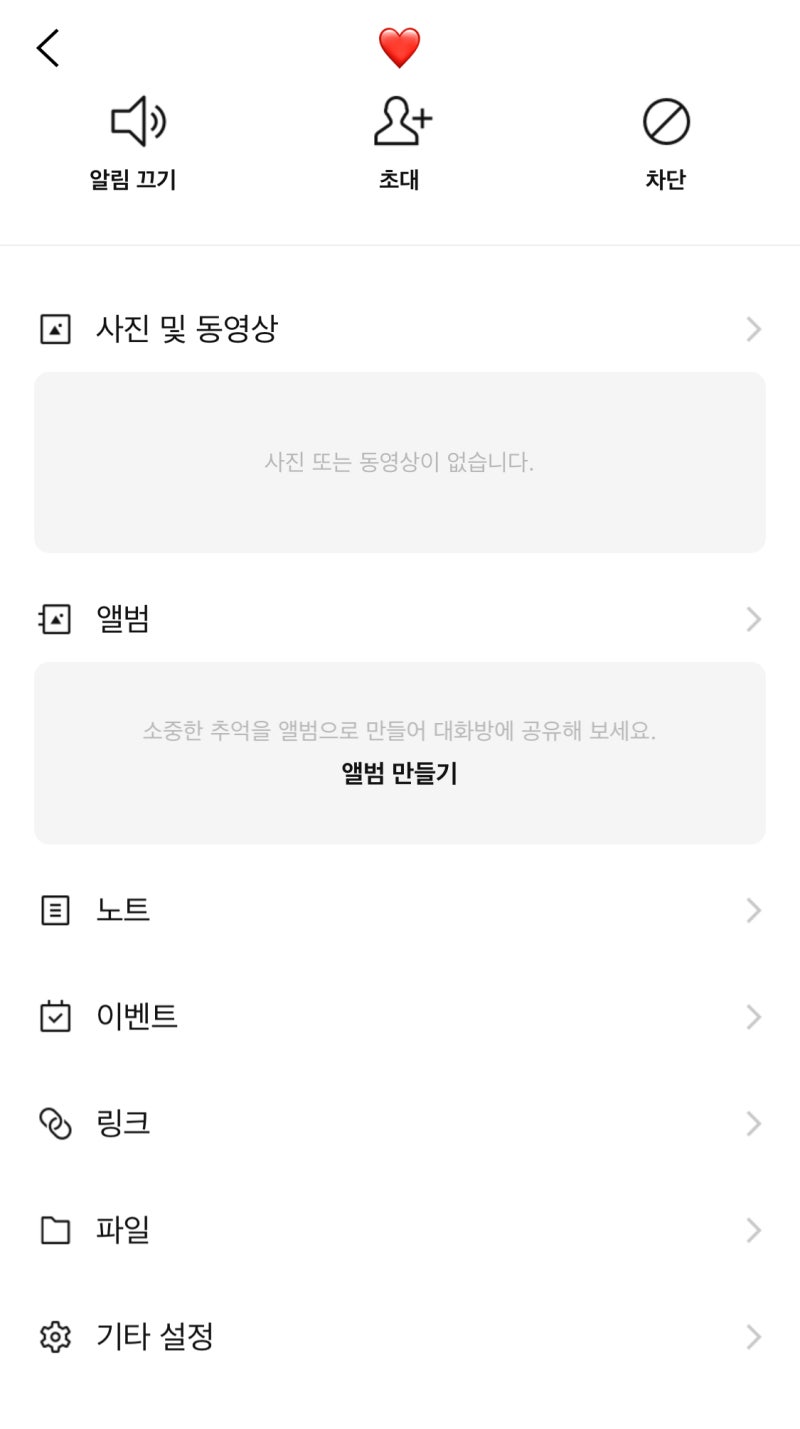Open 파일 using its chevron arrow

[754, 1230]
